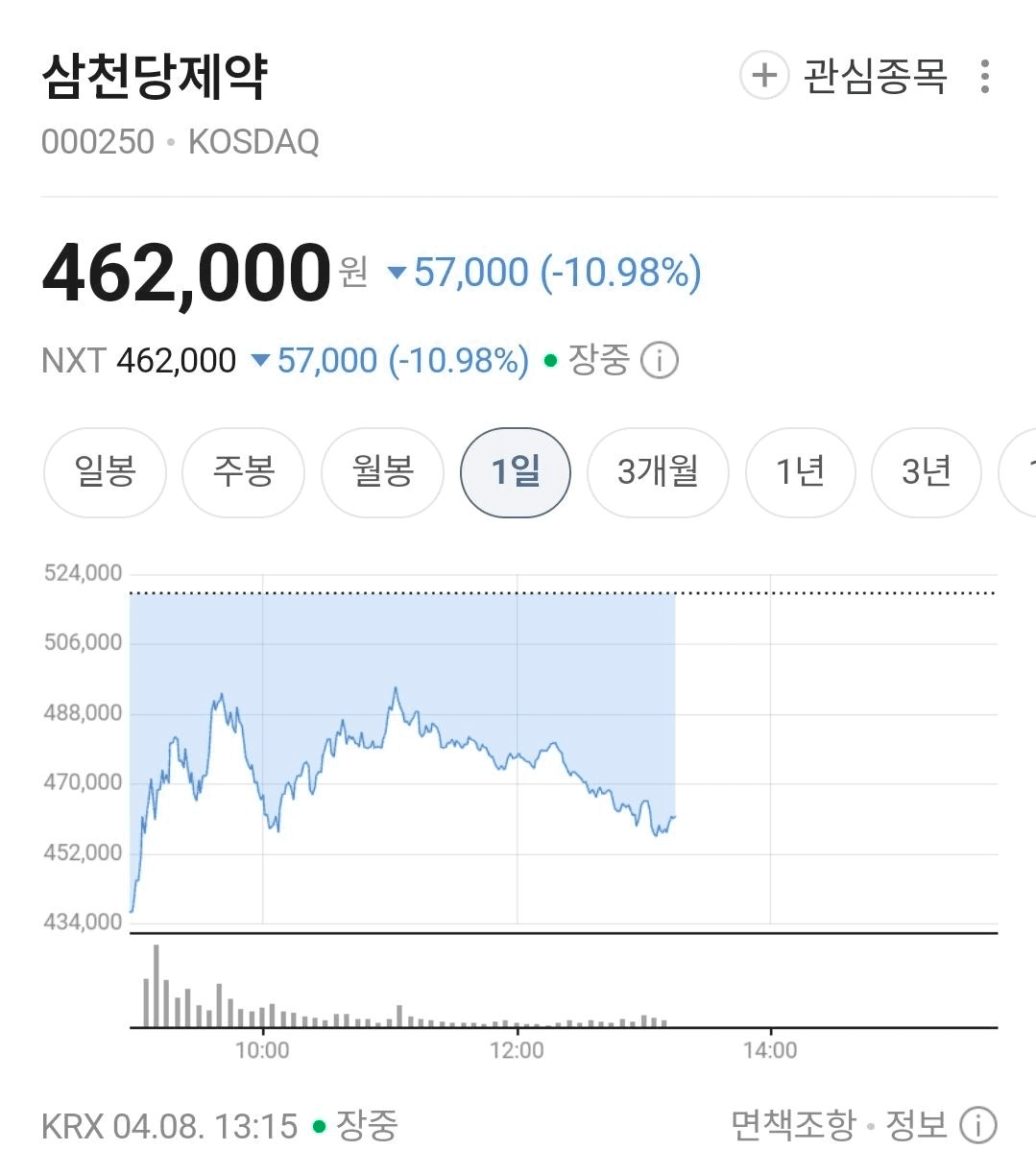1036x1174 pixels.
Task: Open the three-dot overflow menu
Action: pos(984,77)
